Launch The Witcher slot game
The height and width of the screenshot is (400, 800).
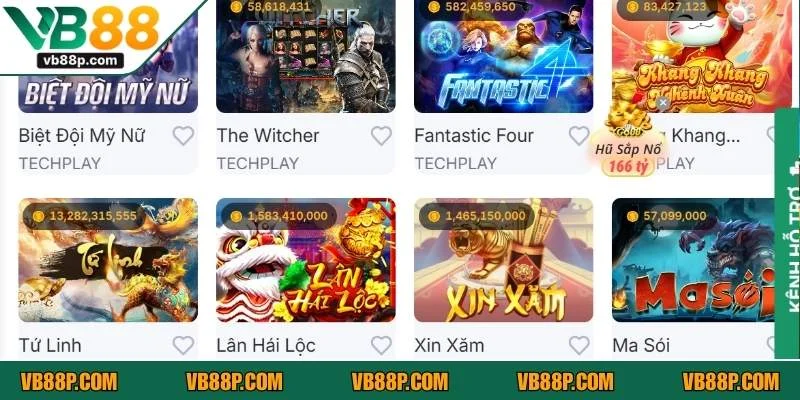click(305, 56)
